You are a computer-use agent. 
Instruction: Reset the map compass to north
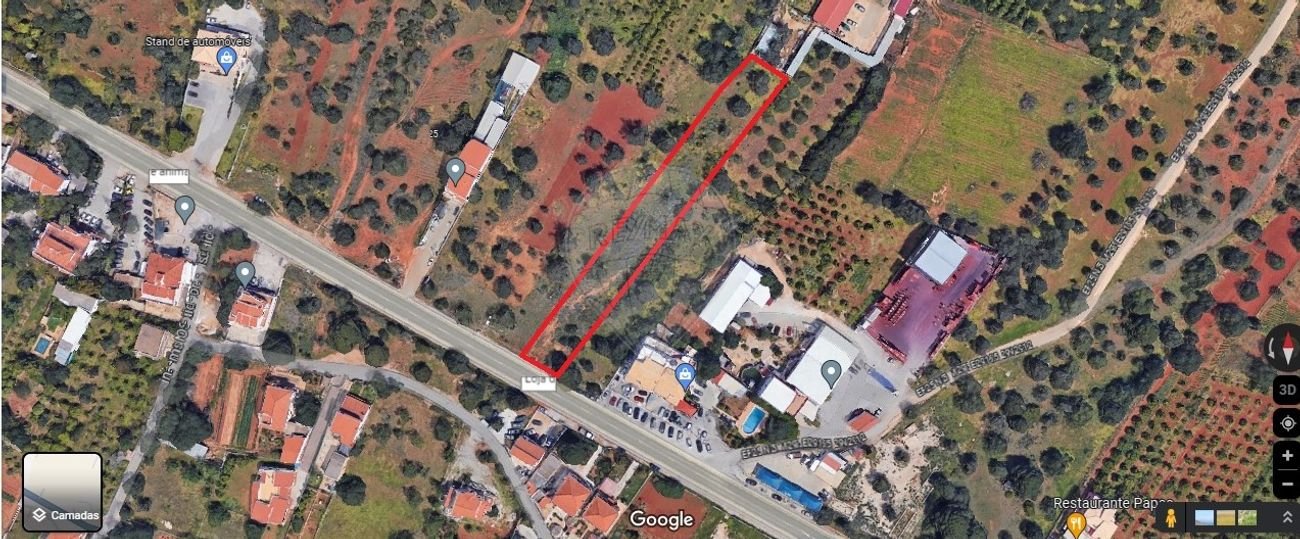pyautogui.click(x=1284, y=348)
